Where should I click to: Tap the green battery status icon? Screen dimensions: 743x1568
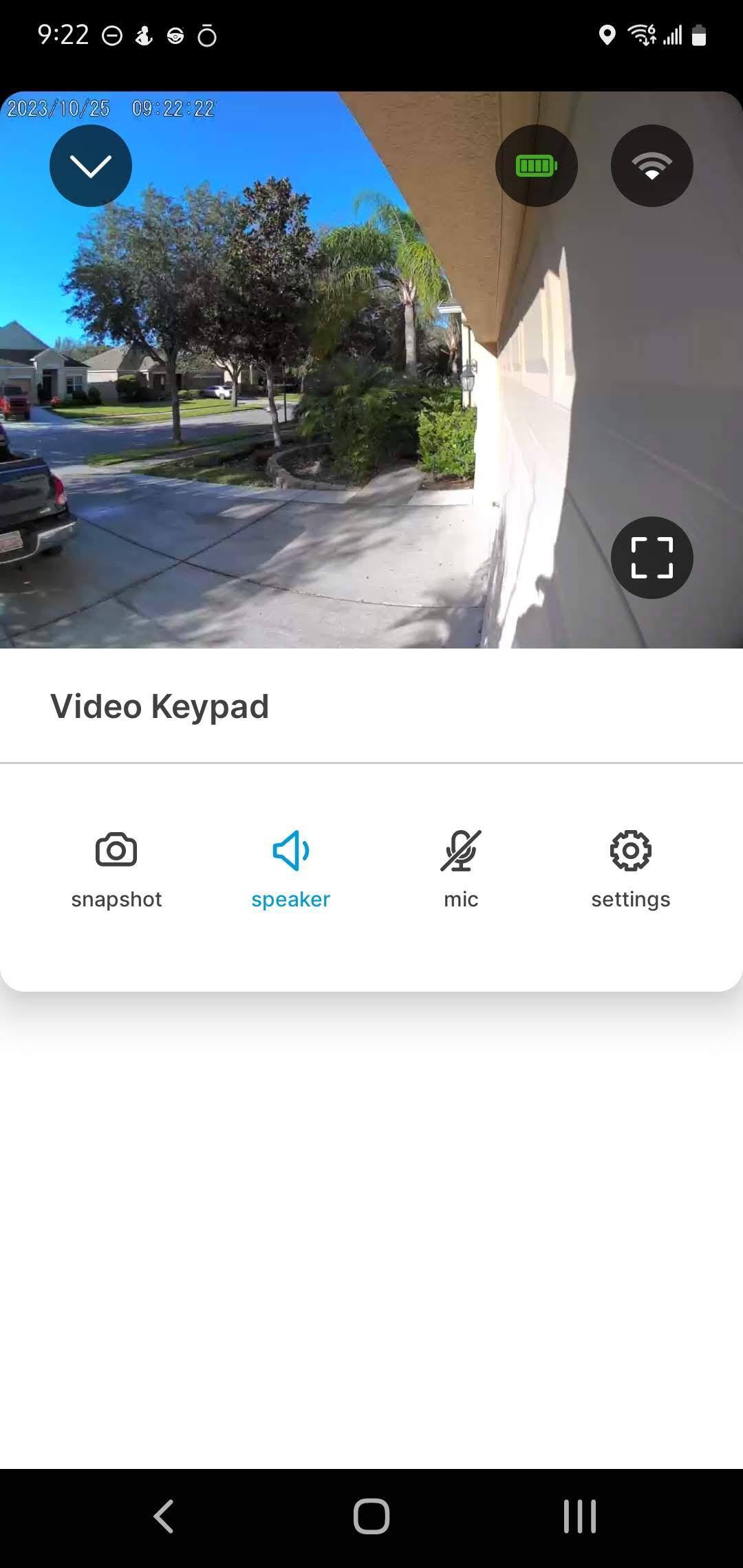pyautogui.click(x=536, y=166)
